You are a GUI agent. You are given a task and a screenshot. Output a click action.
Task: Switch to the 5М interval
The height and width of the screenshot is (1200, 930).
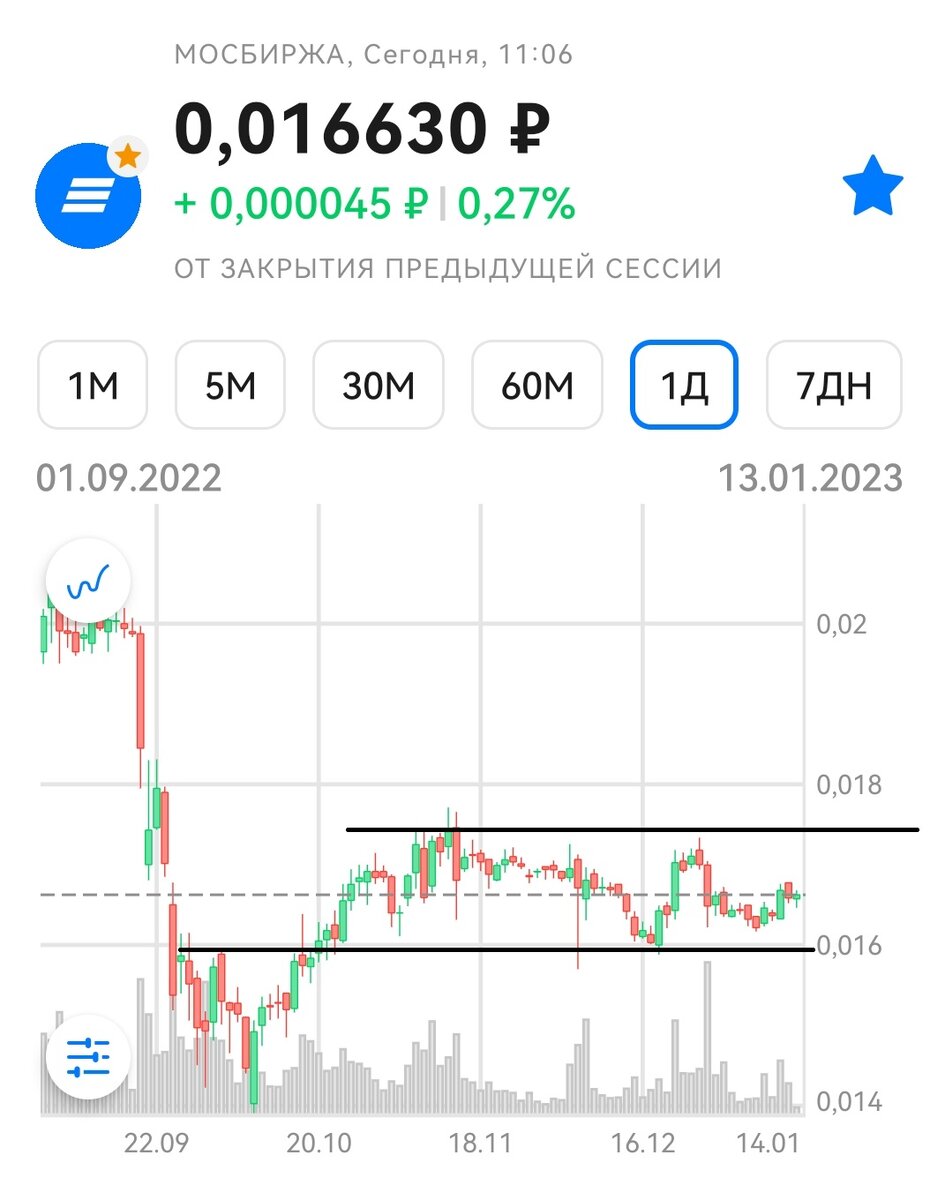[x=231, y=385]
